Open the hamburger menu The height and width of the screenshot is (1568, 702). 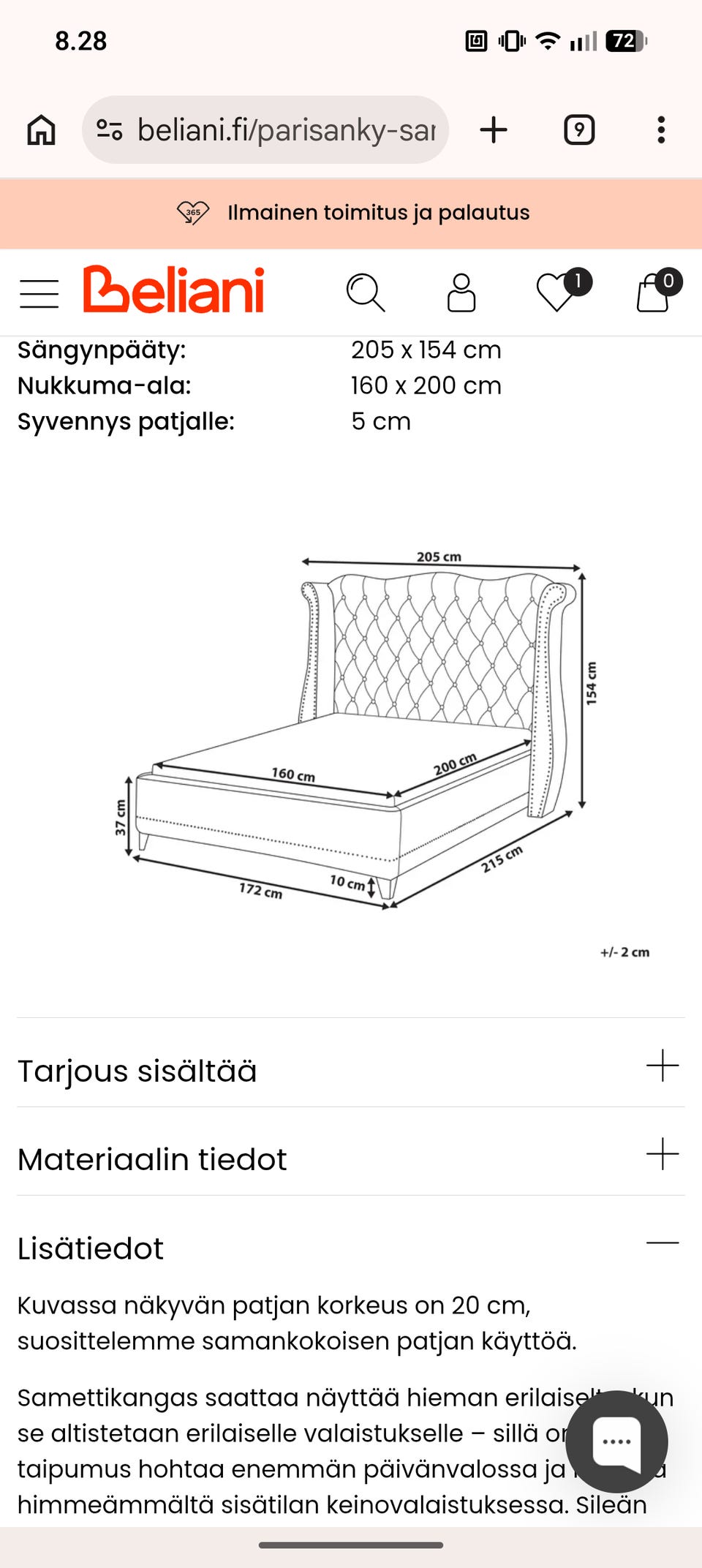pos(39,293)
